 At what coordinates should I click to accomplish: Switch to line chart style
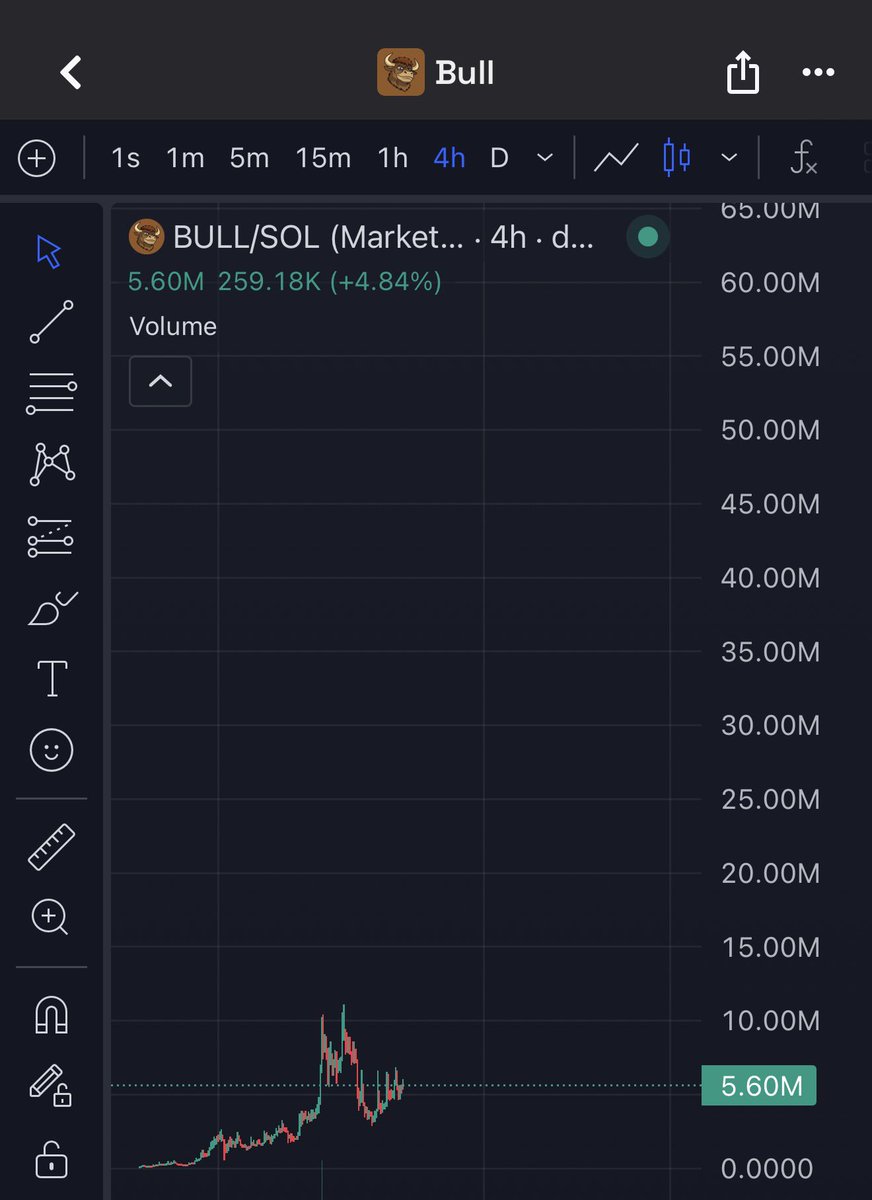pyautogui.click(x=616, y=158)
